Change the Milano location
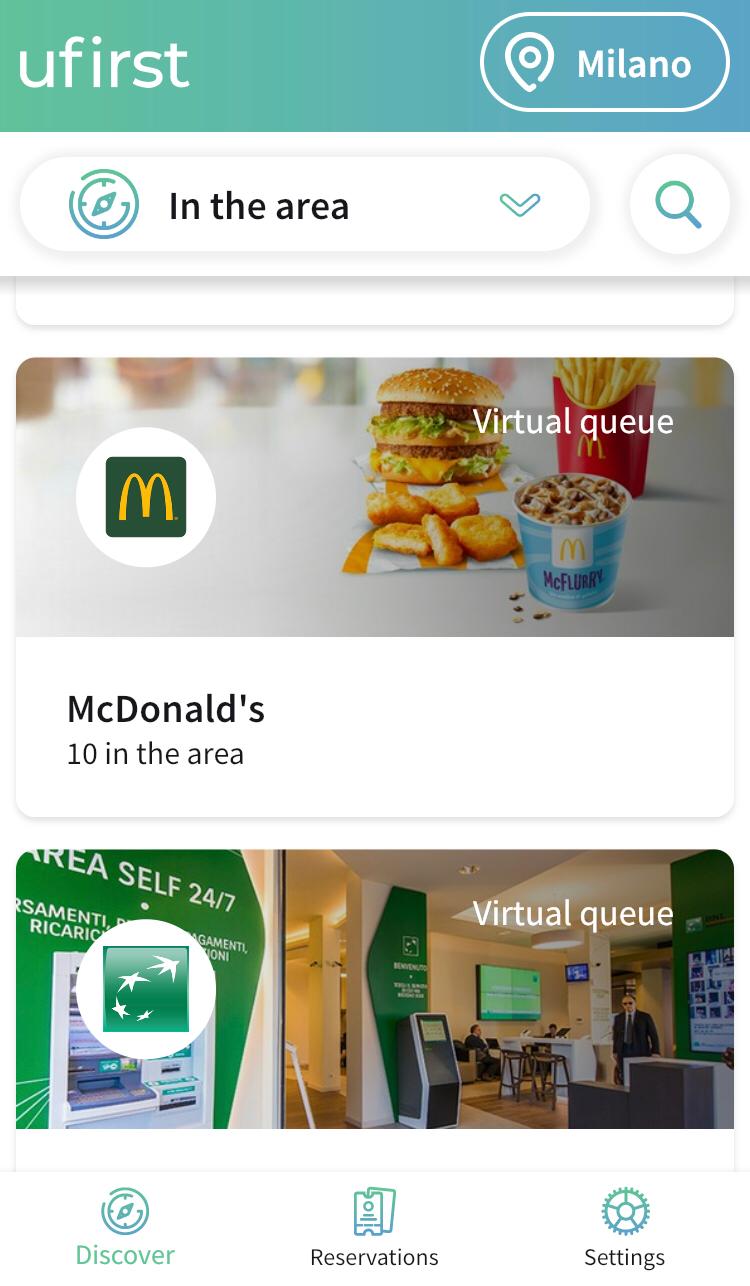This screenshot has height=1286, width=750. tap(604, 63)
